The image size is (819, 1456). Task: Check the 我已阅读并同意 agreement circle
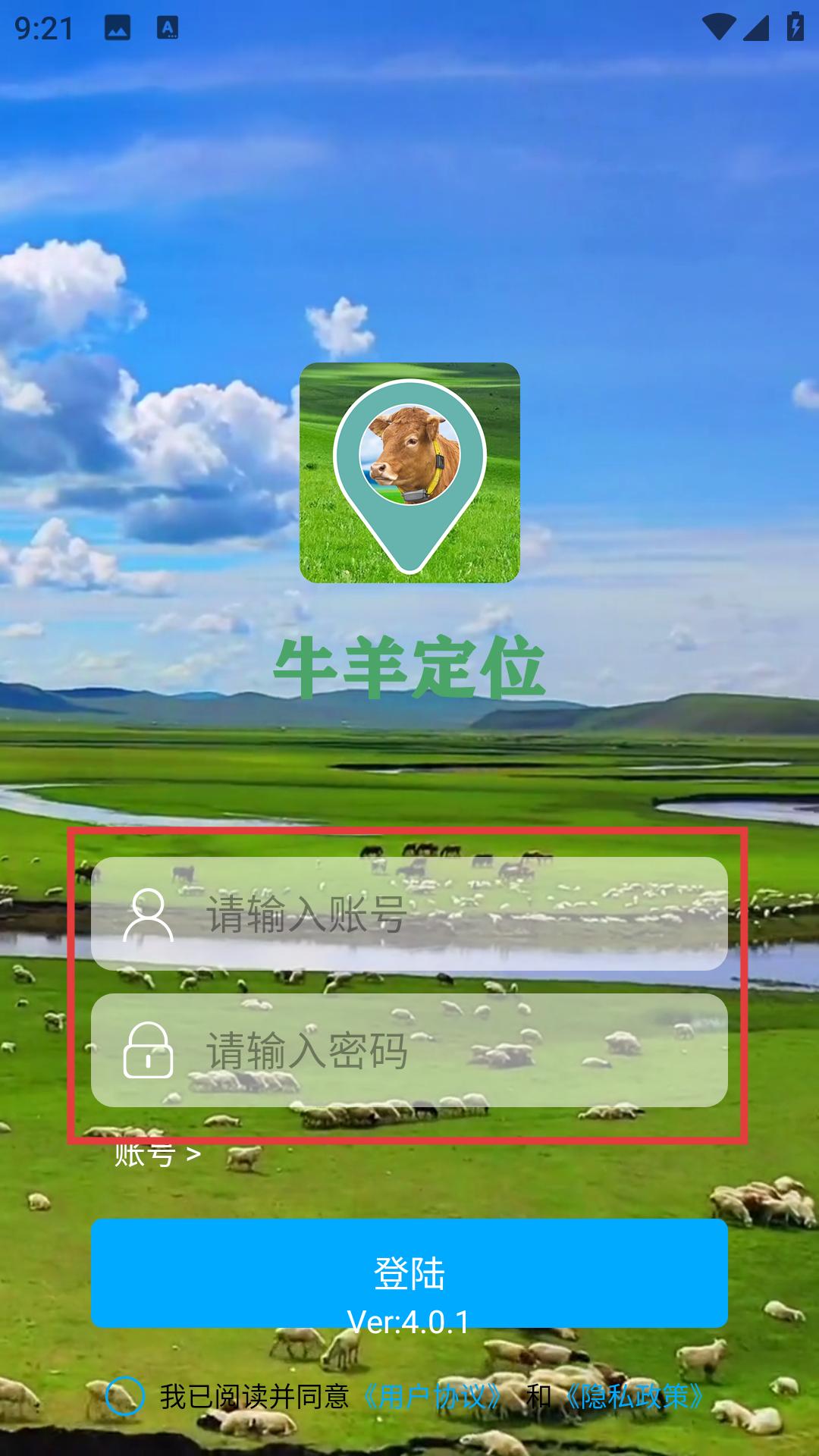(x=124, y=1396)
